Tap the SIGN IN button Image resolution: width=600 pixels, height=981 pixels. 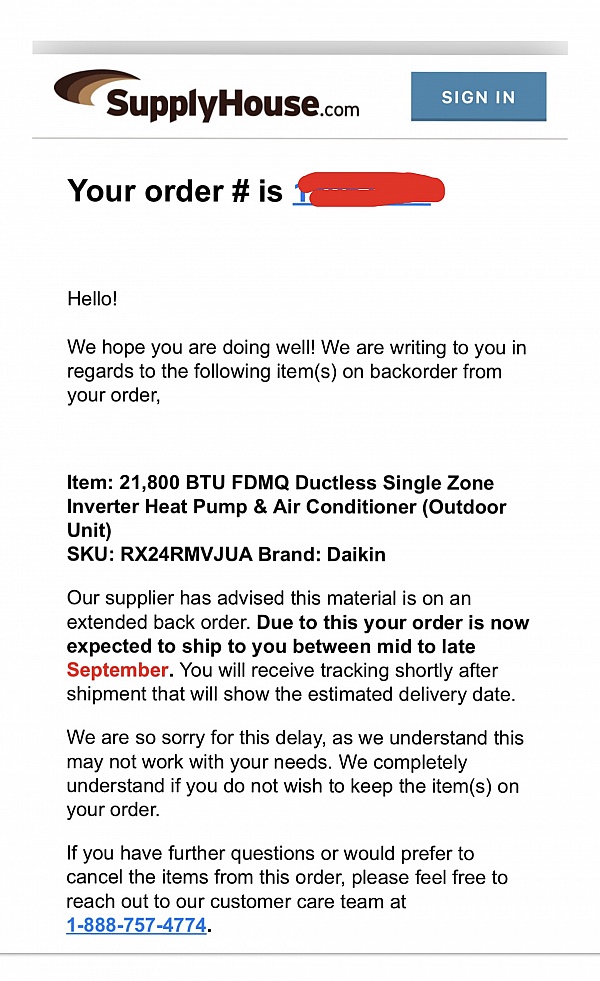click(479, 96)
